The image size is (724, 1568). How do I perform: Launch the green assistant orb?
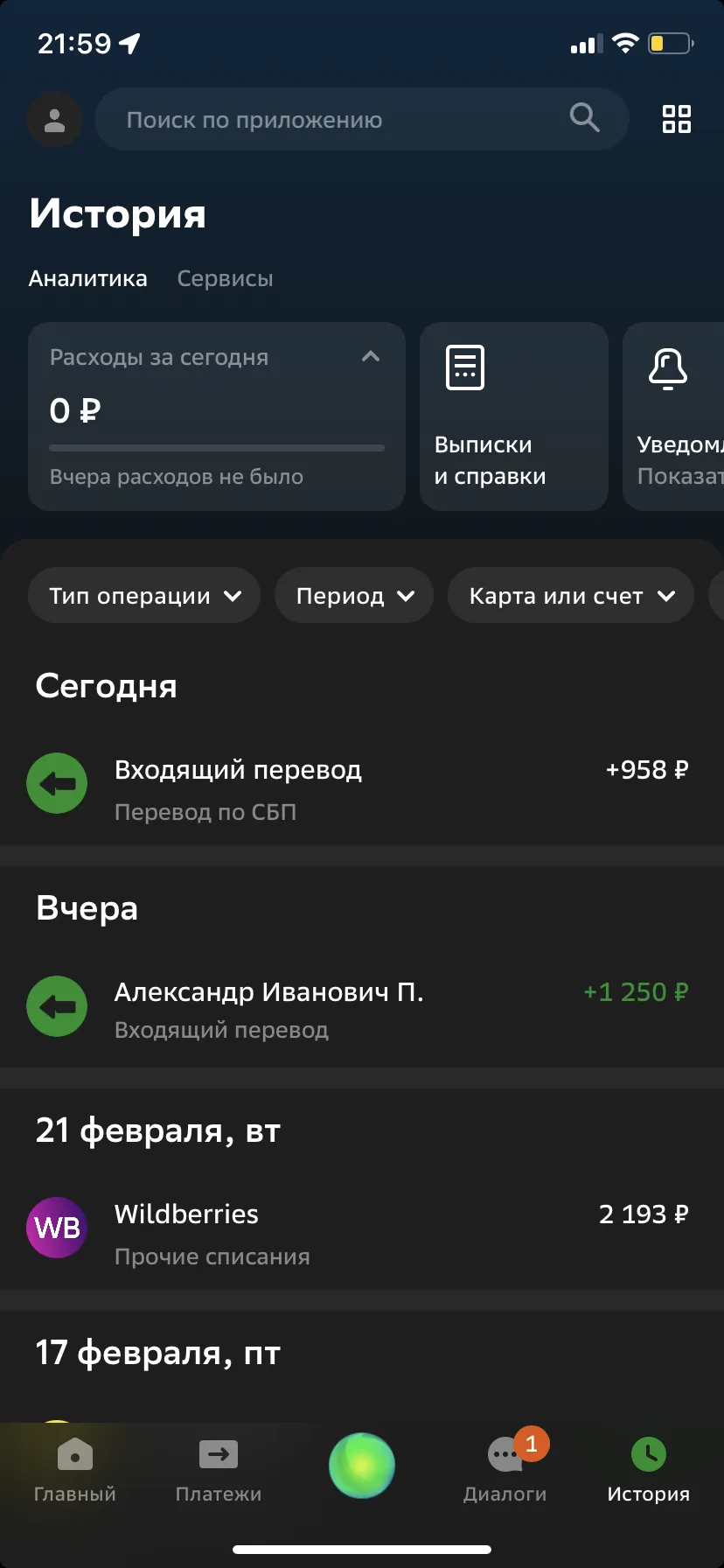[x=362, y=1465]
